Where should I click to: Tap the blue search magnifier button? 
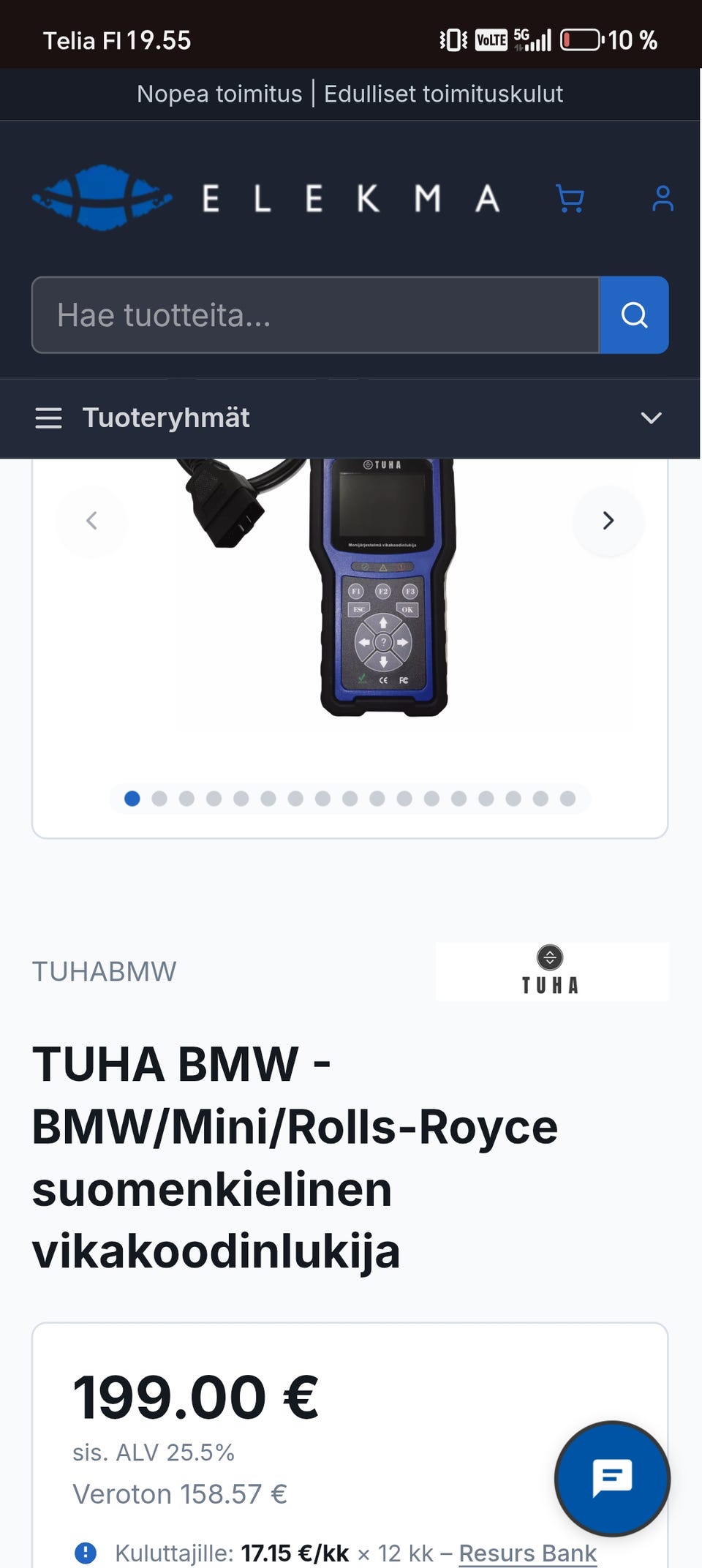634,315
